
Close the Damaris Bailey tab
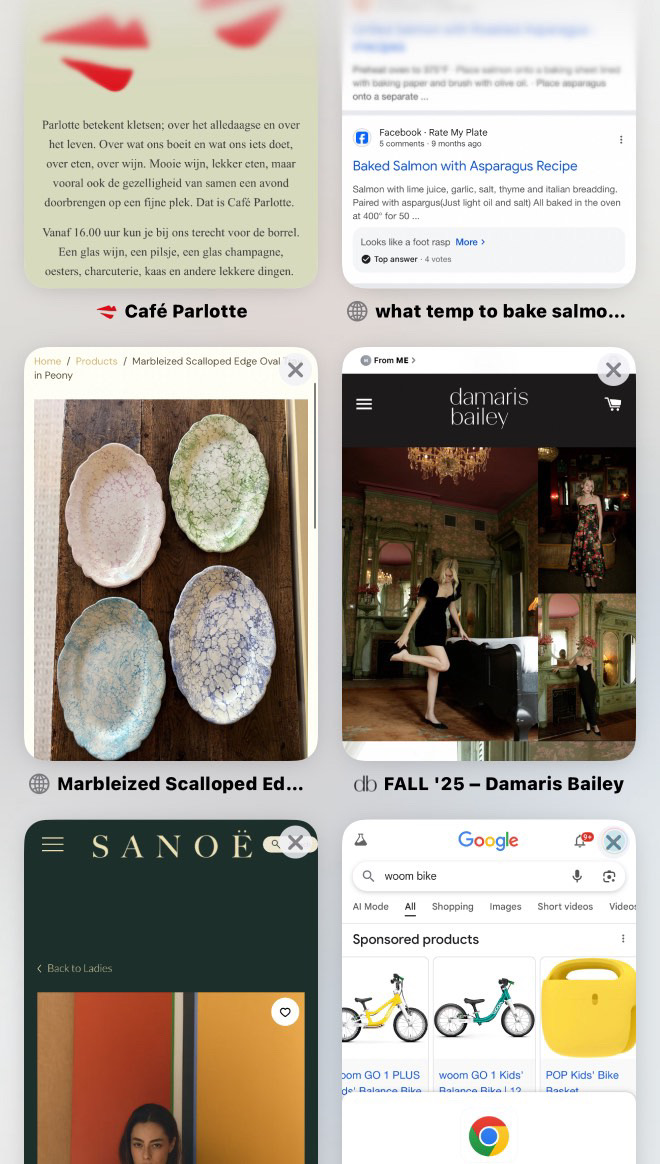click(613, 370)
